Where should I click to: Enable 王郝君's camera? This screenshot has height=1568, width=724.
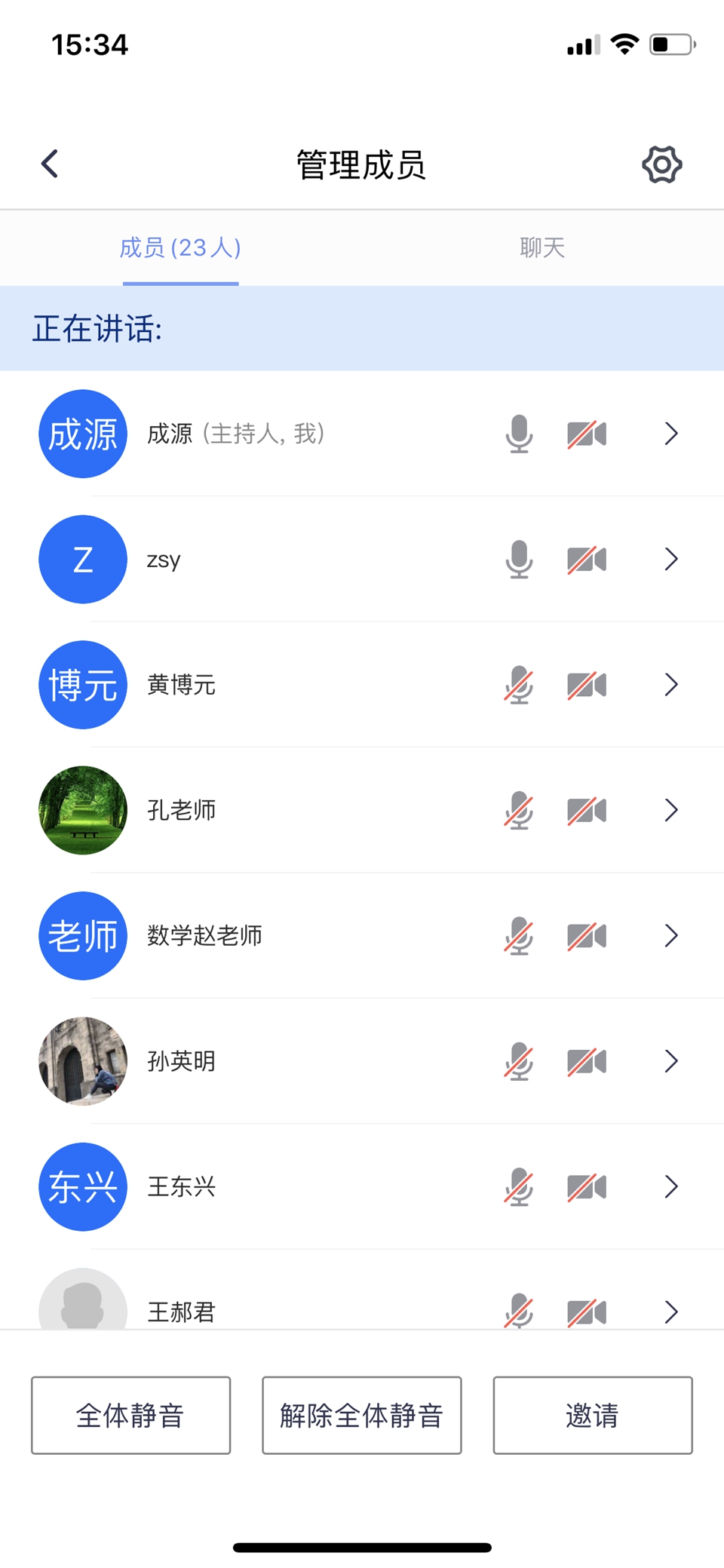pos(587,1311)
